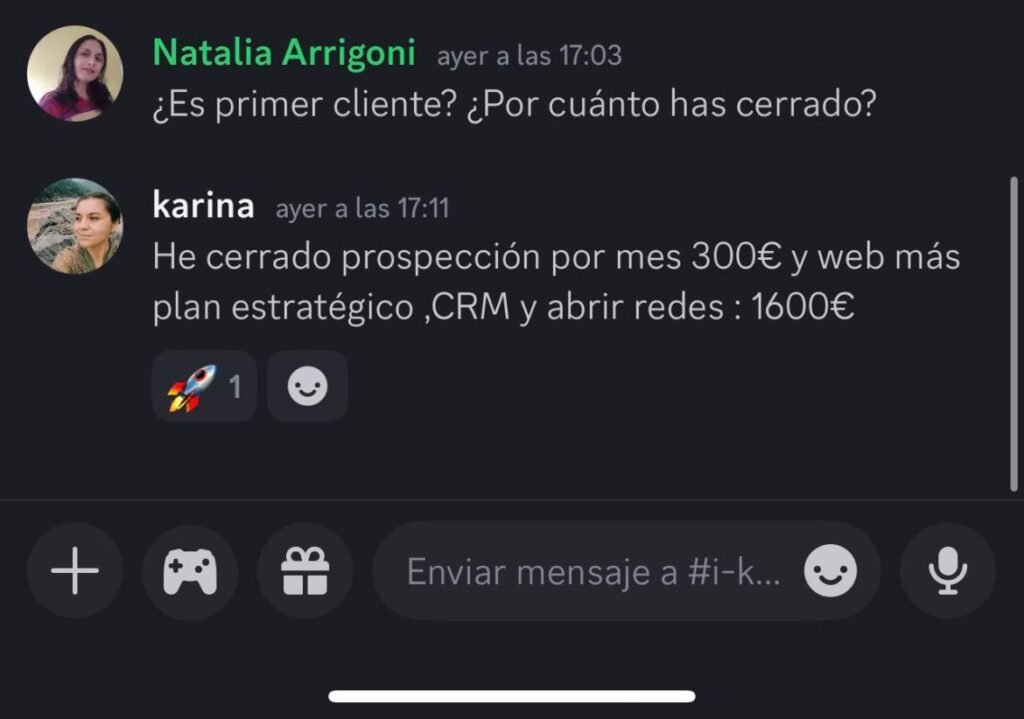1024x719 pixels.
Task: Open the emoji picker in message box
Action: click(x=831, y=572)
